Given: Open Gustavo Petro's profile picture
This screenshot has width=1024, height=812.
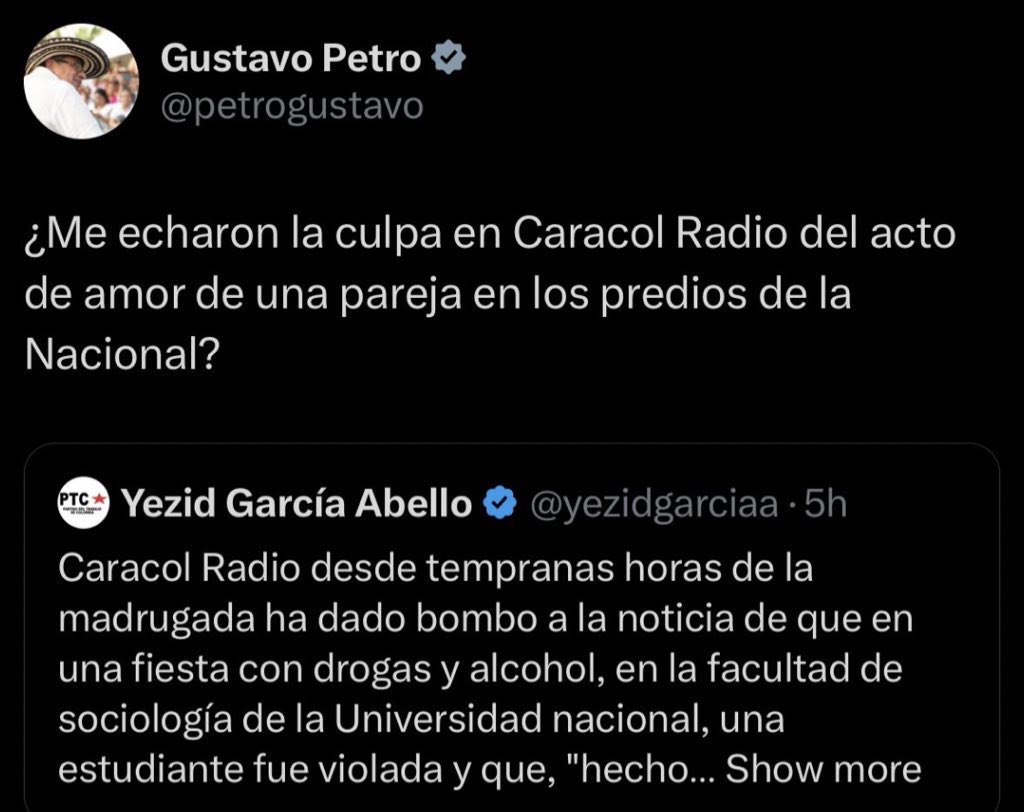Looking at the screenshot, I should [81, 81].
